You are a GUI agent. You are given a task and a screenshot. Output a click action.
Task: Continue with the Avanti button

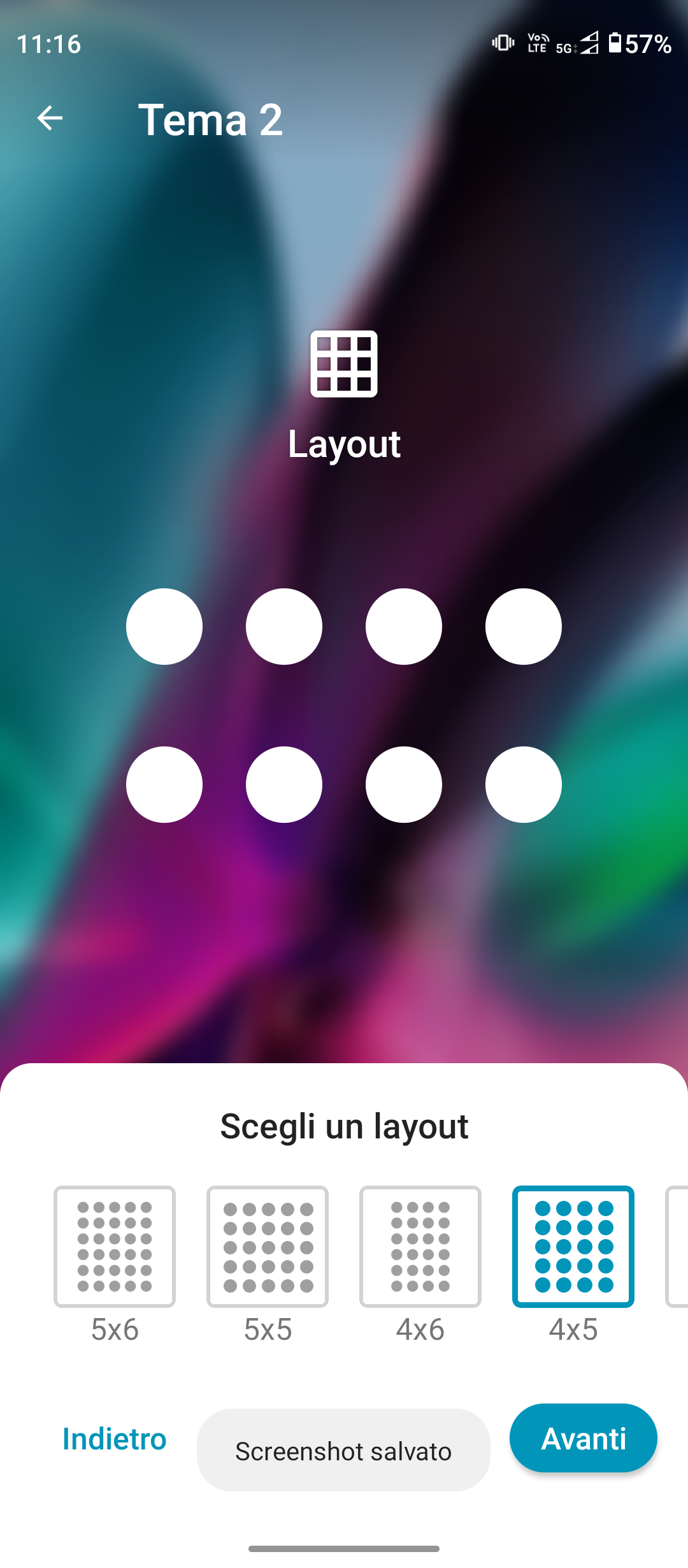(x=583, y=1438)
